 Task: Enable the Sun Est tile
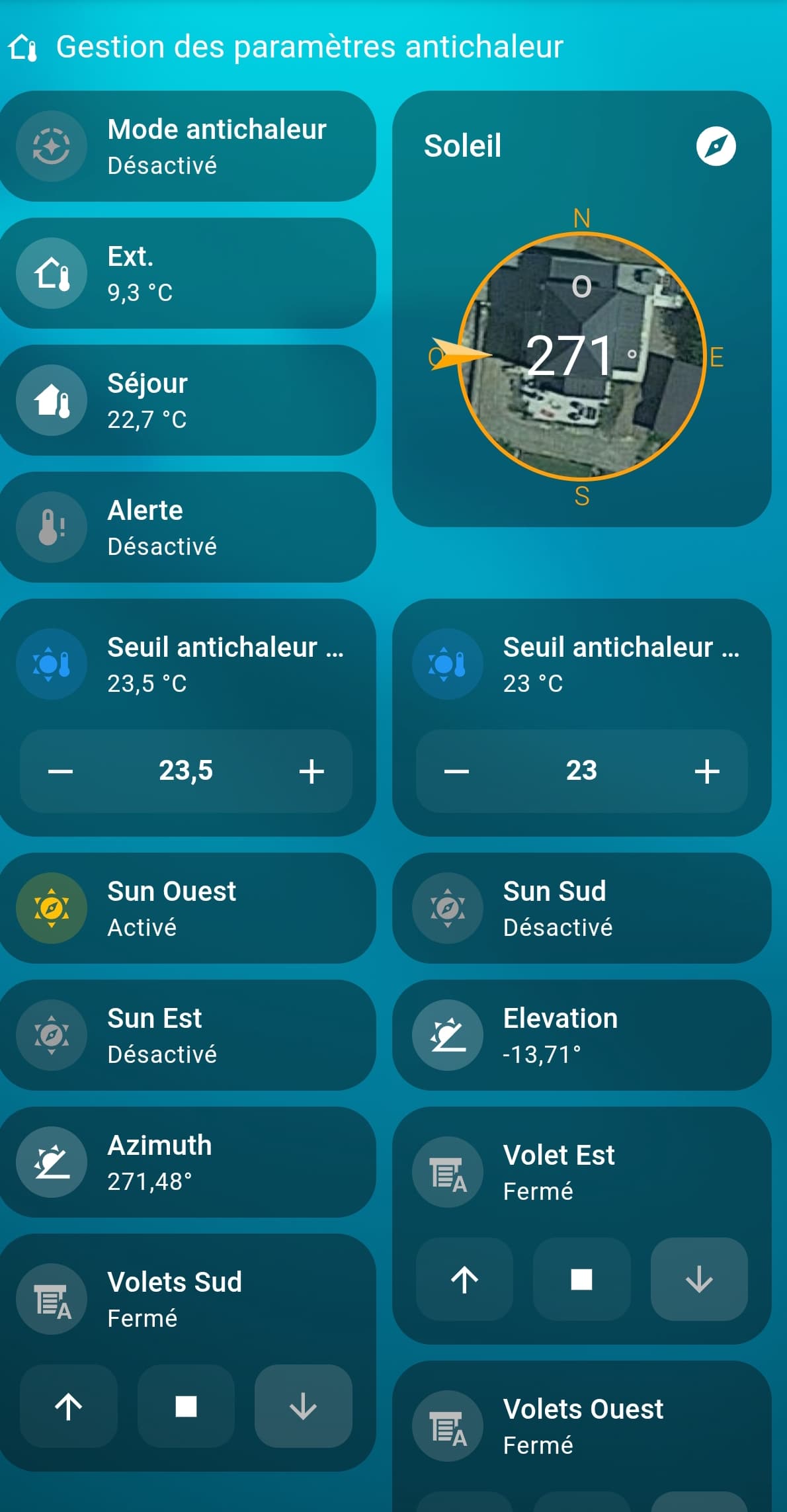[188, 1035]
